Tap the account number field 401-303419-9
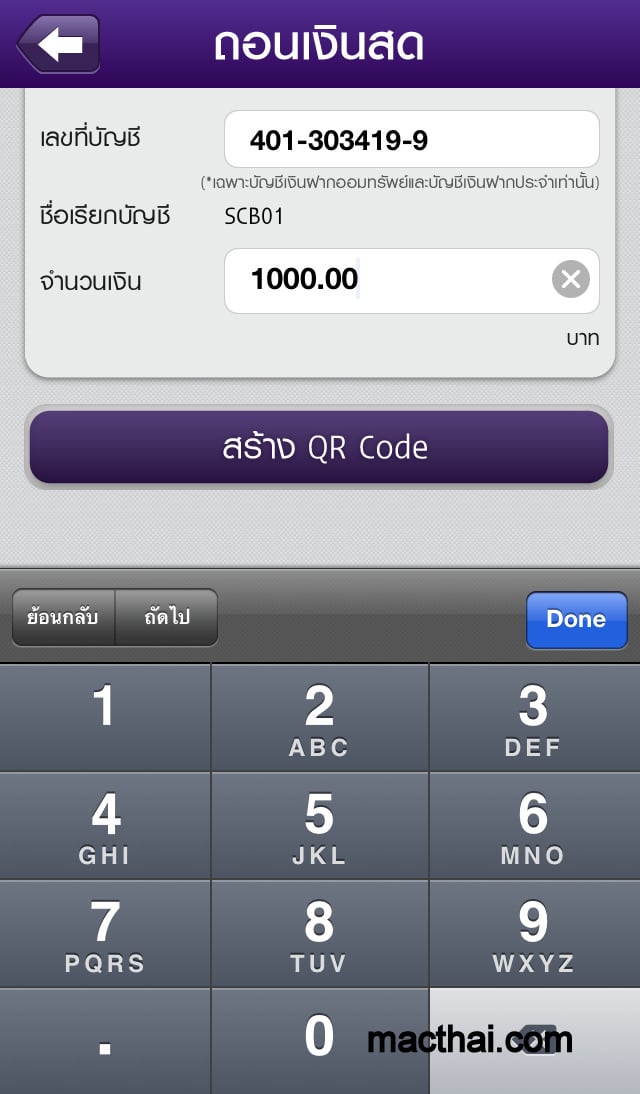640x1094 pixels. coord(412,140)
